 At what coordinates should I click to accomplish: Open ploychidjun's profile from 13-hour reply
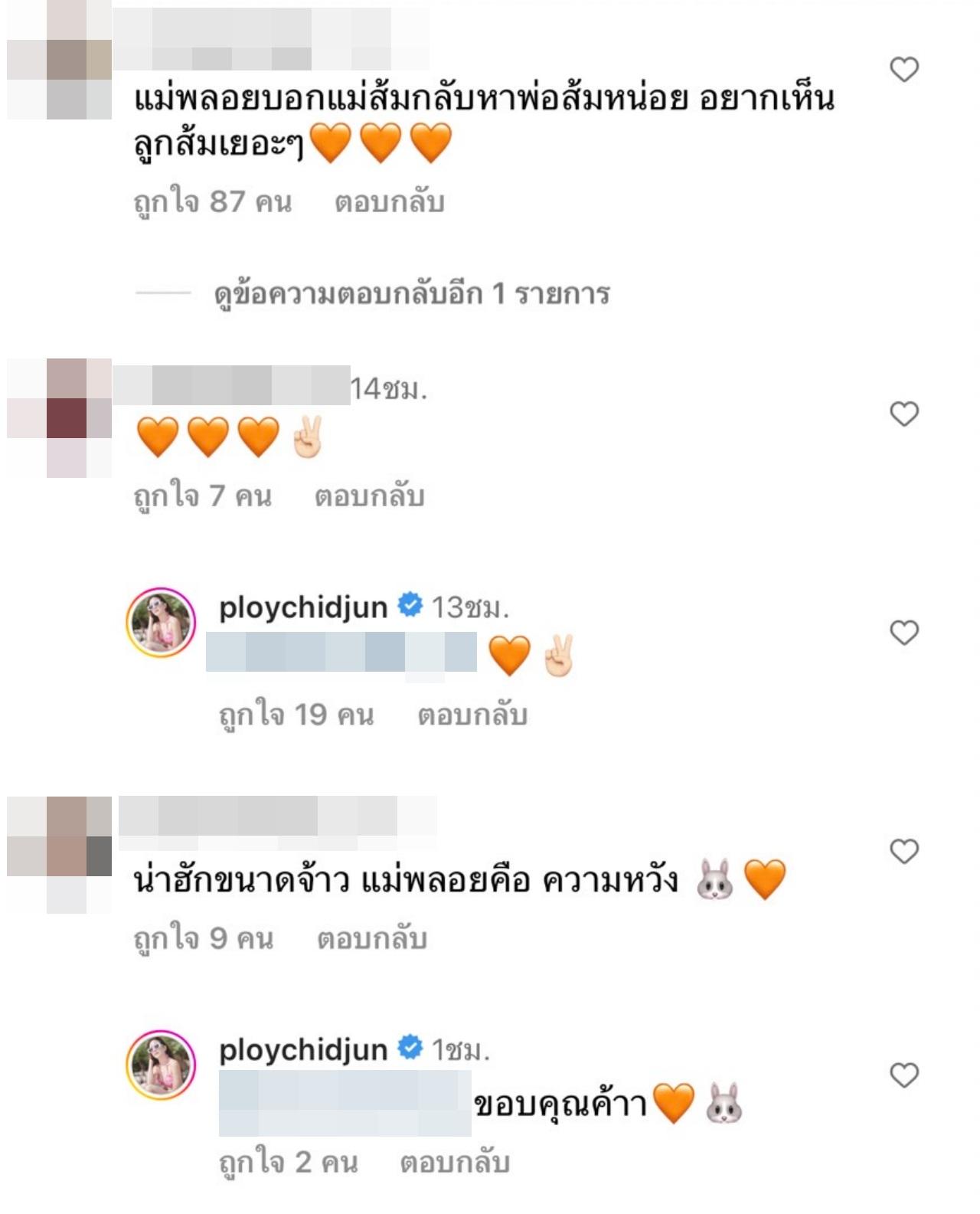point(303,607)
